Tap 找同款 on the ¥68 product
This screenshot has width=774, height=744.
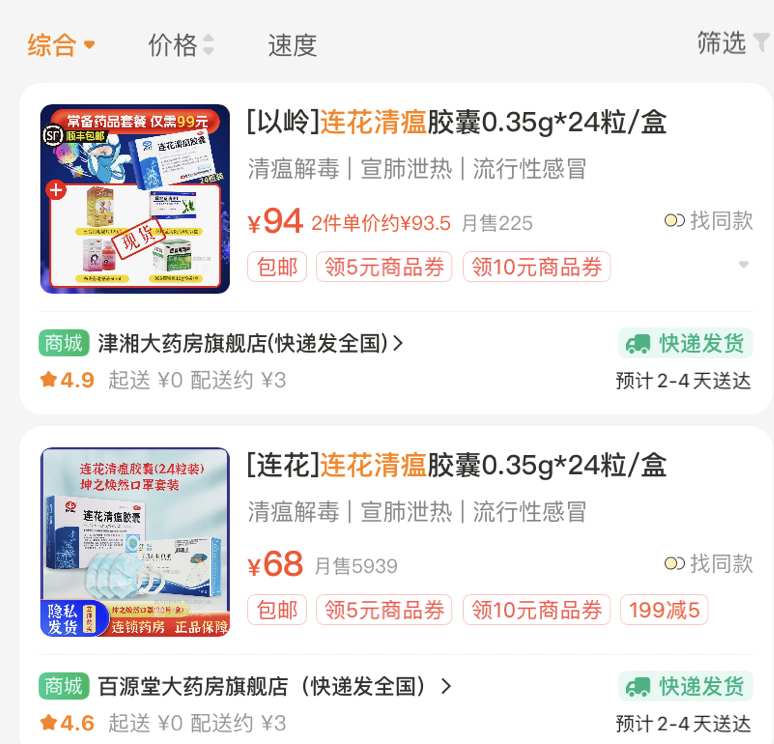point(709,564)
